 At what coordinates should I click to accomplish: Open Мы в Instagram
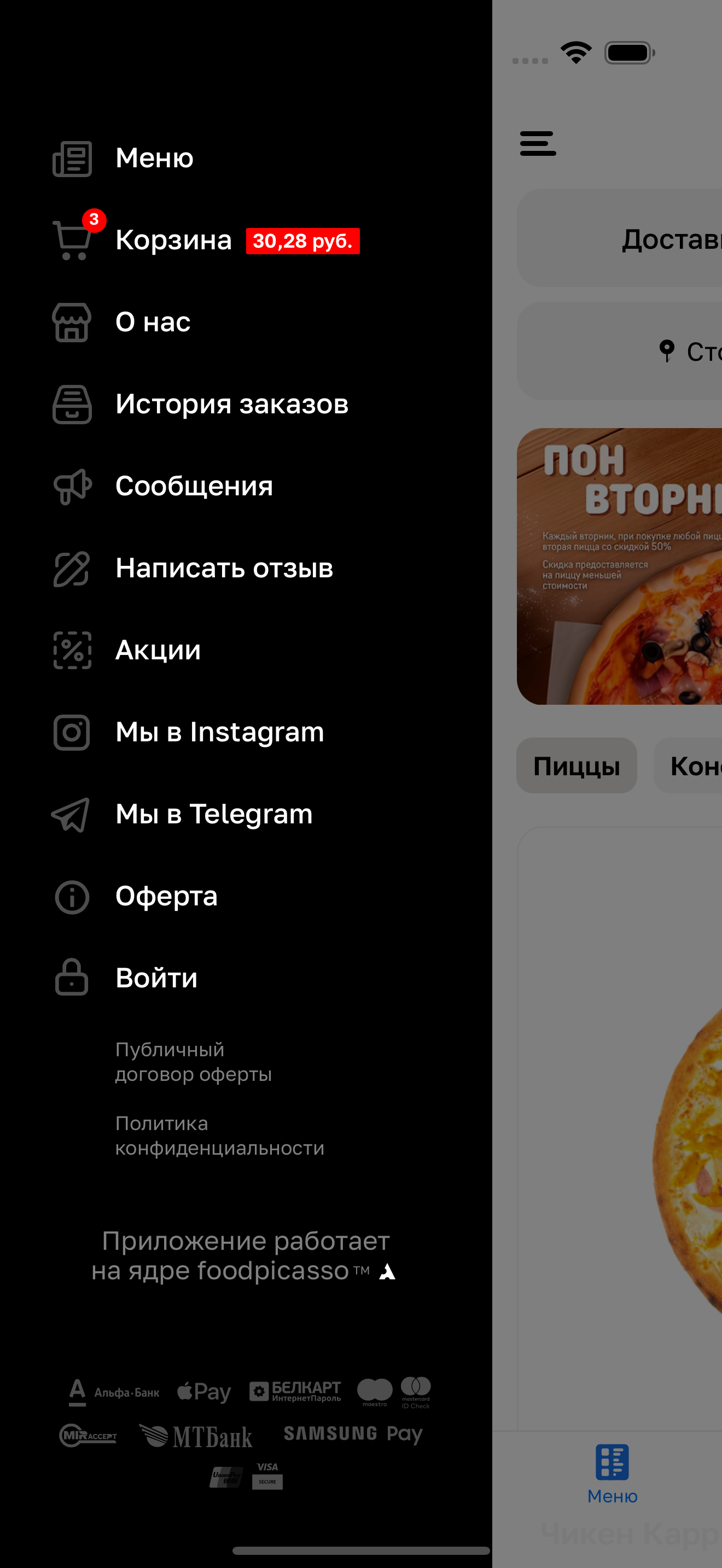click(219, 732)
